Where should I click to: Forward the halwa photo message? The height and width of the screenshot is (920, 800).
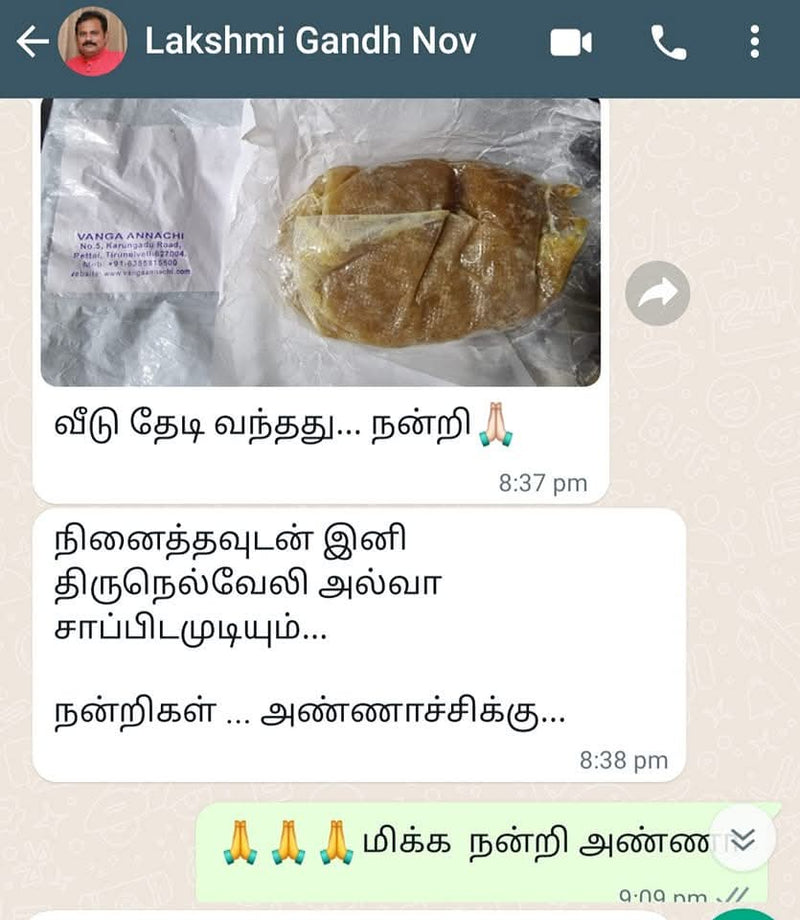657,292
